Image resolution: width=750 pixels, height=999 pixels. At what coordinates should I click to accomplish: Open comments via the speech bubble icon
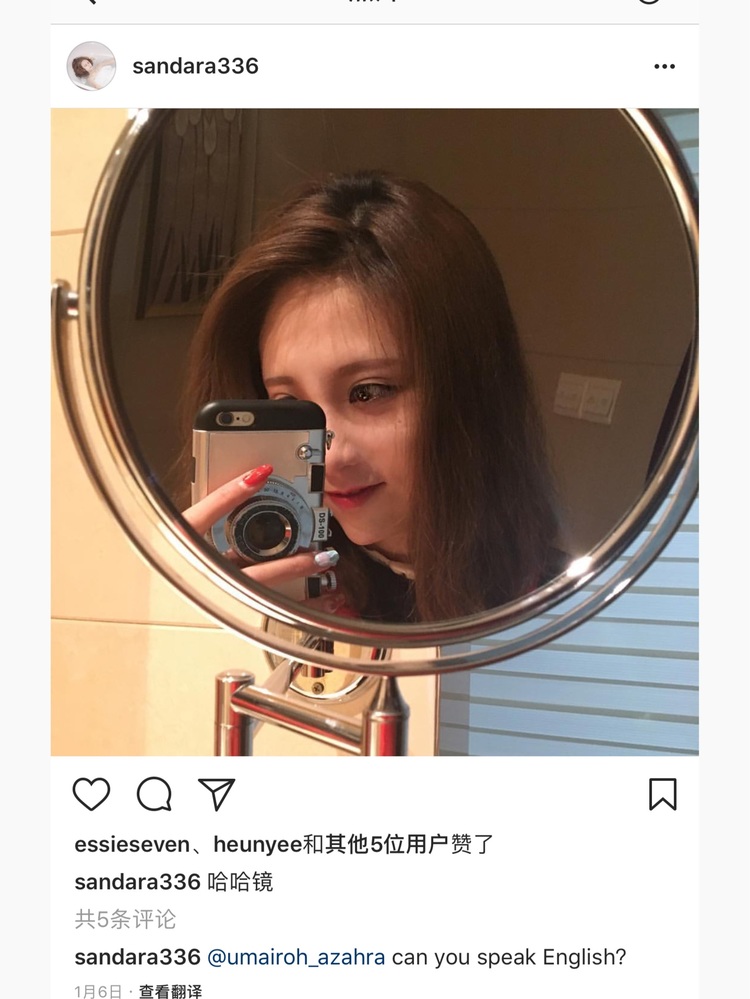tap(154, 794)
